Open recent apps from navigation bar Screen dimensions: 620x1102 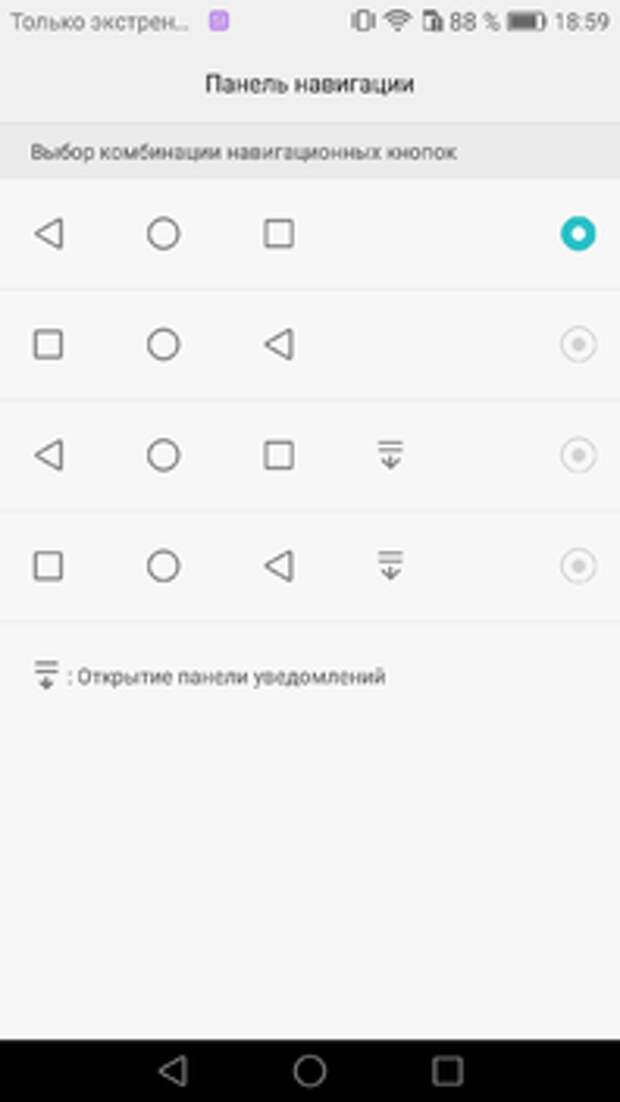pyautogui.click(x=447, y=1070)
